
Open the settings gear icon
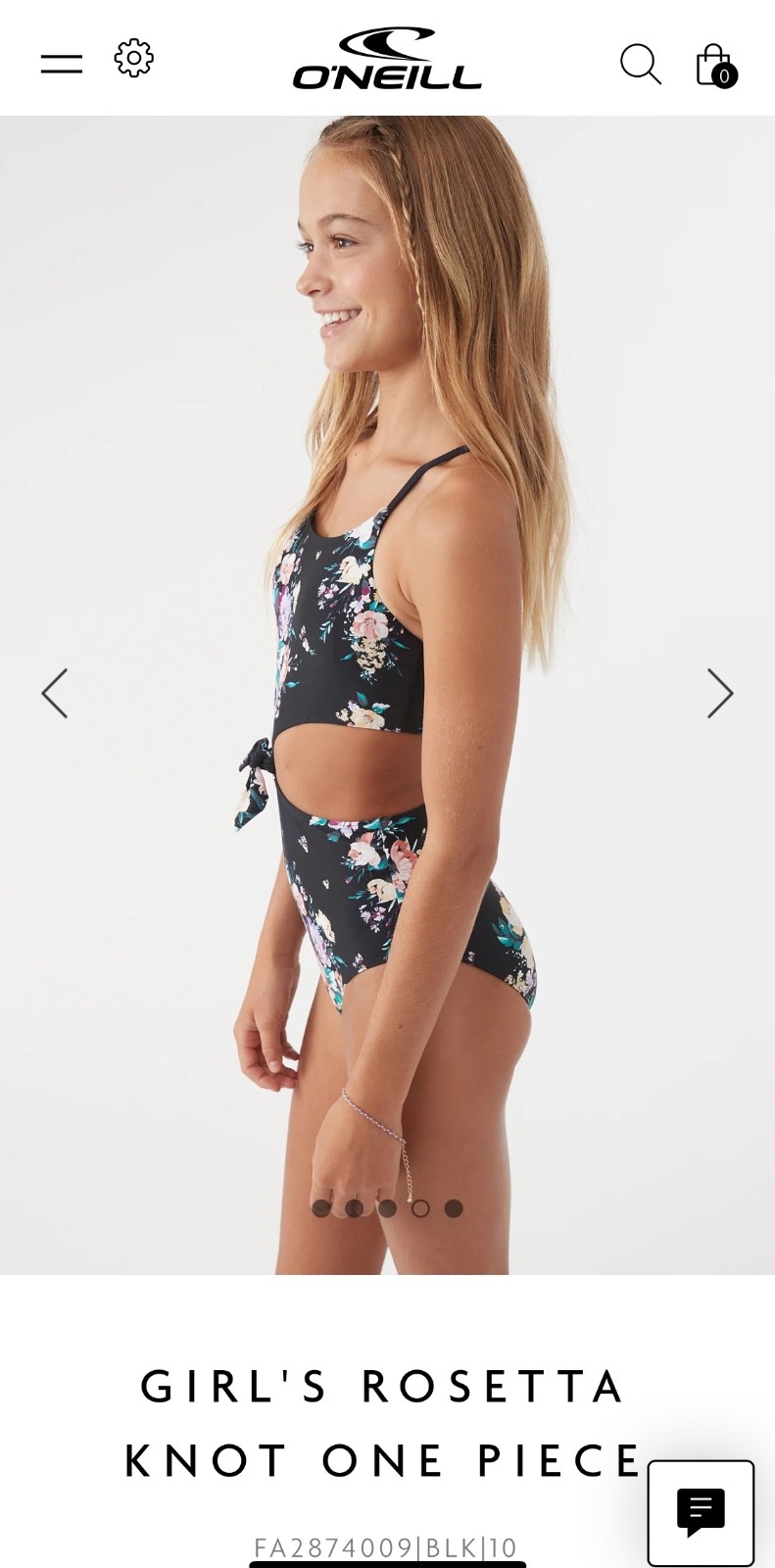tap(134, 59)
